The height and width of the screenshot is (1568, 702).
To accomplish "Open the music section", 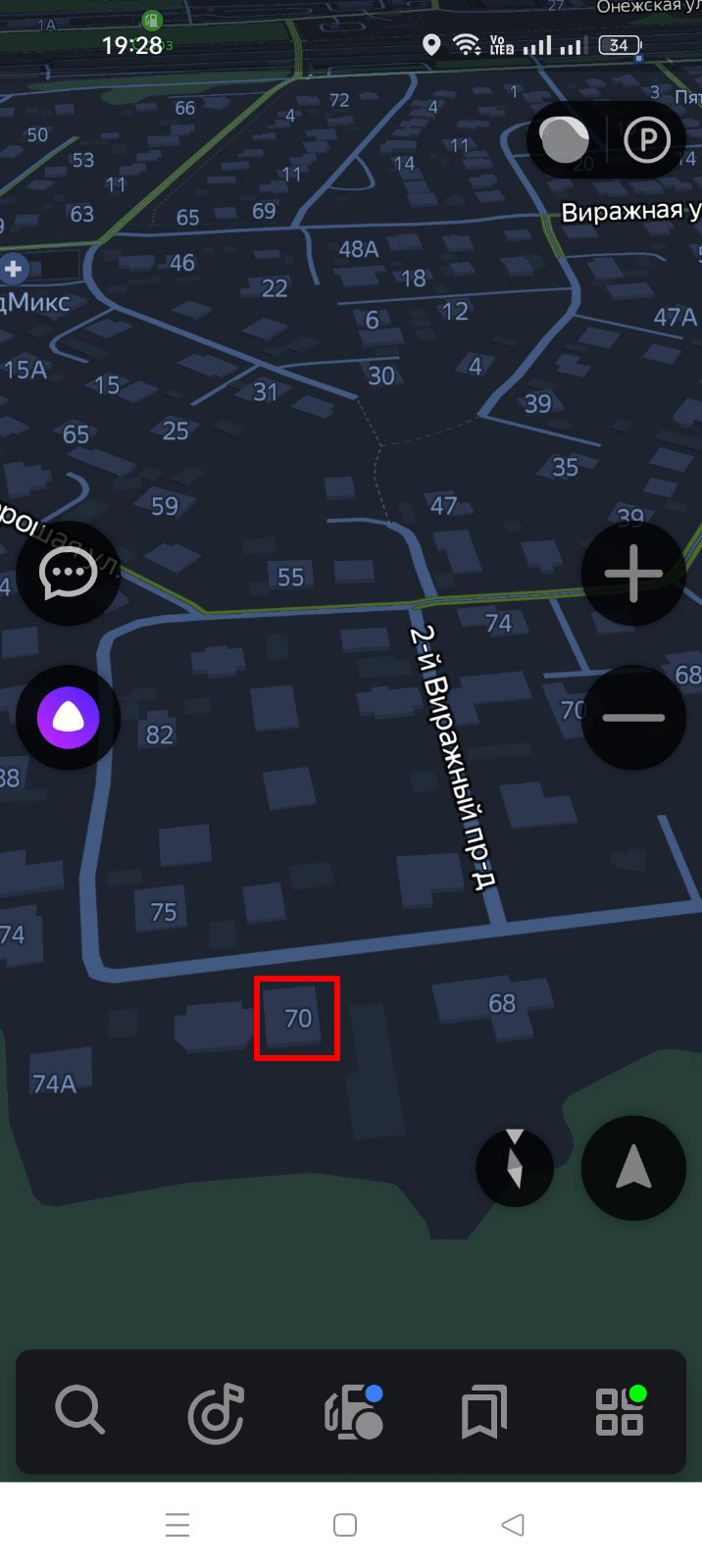I will tap(216, 1412).
